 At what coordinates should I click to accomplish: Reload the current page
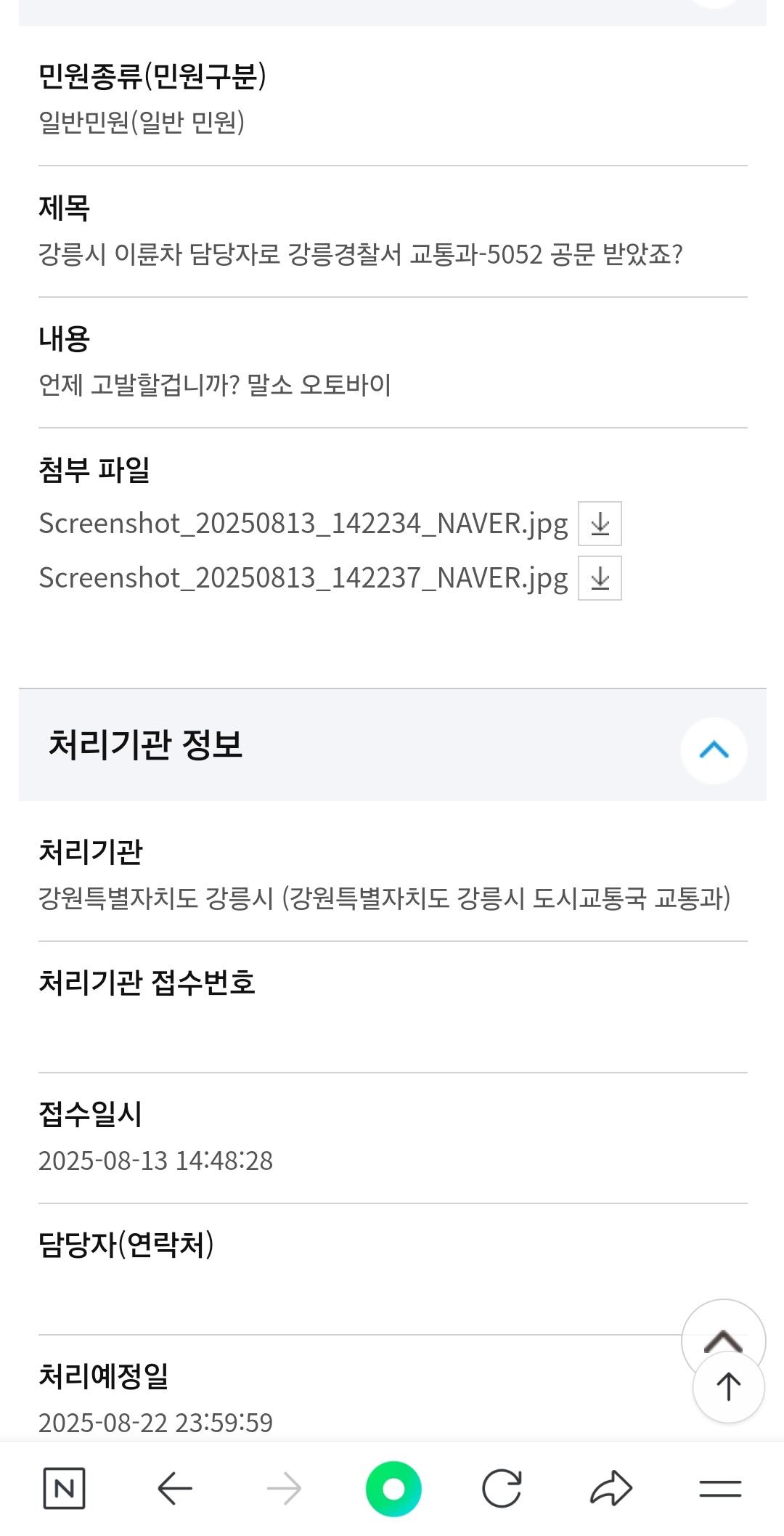pos(502,1489)
